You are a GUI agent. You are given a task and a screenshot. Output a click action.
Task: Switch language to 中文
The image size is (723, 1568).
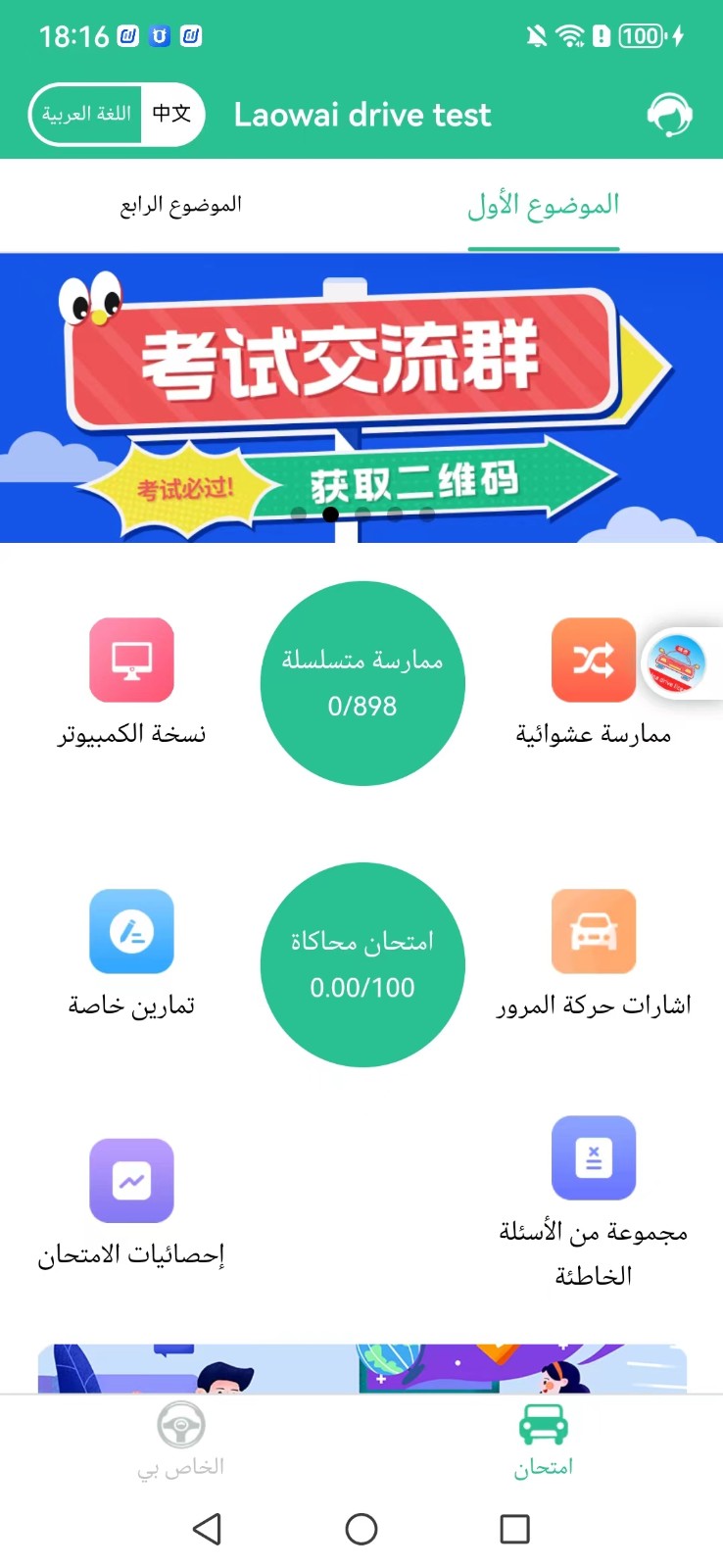(172, 114)
